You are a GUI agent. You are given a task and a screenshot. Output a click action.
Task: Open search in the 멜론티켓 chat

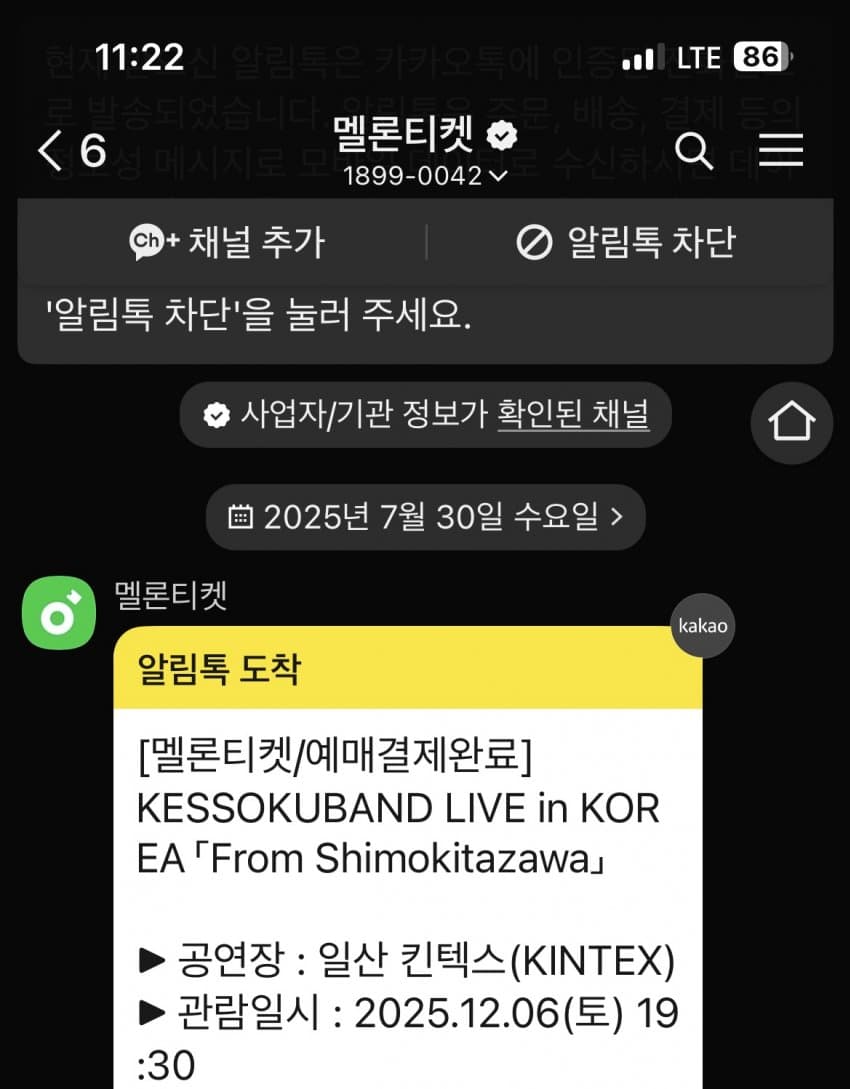694,151
